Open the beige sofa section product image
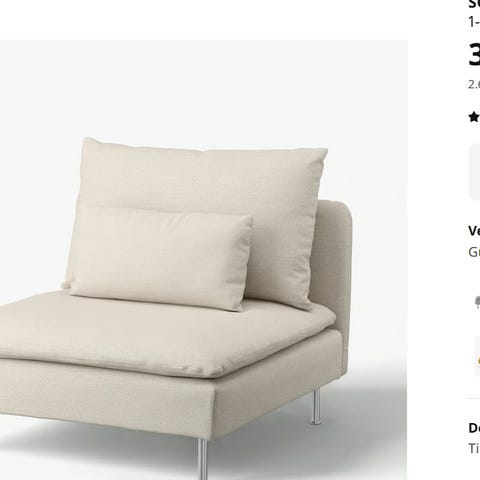The height and width of the screenshot is (480, 480). 203,260
